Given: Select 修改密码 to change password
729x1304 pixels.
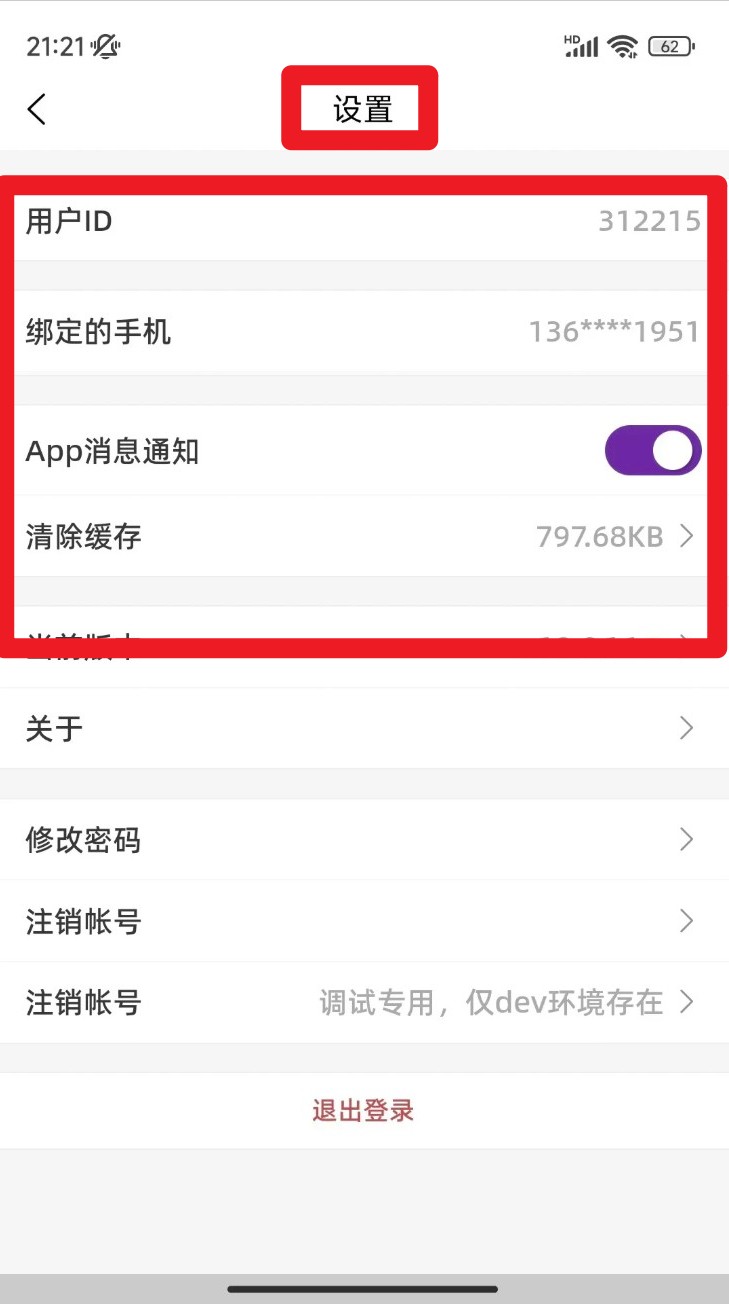Looking at the screenshot, I should point(364,840).
